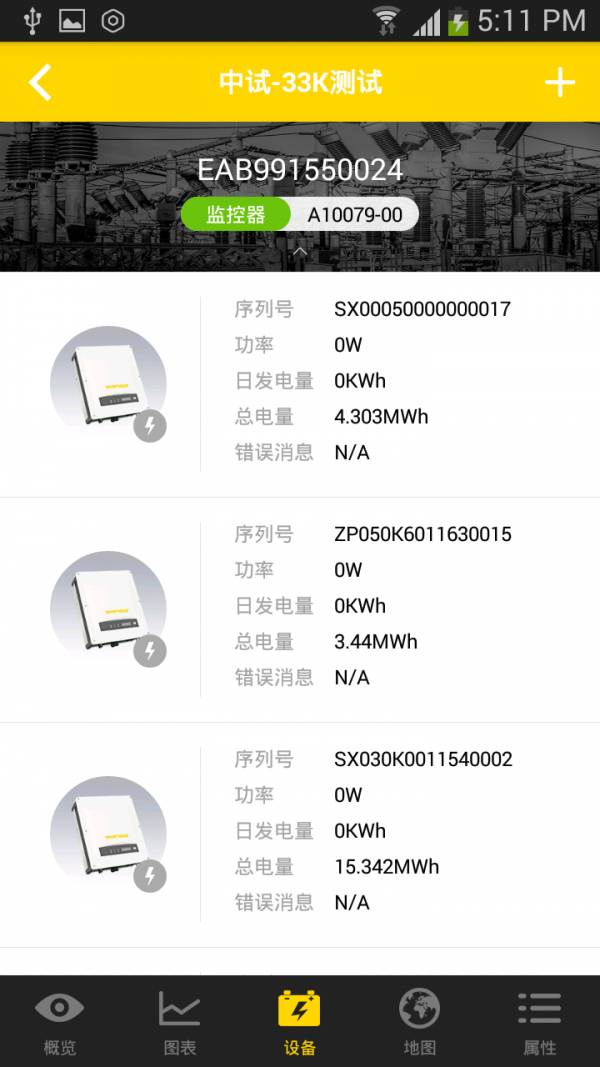Select the 设备 tab
This screenshot has width=600, height=1067.
(299, 1022)
